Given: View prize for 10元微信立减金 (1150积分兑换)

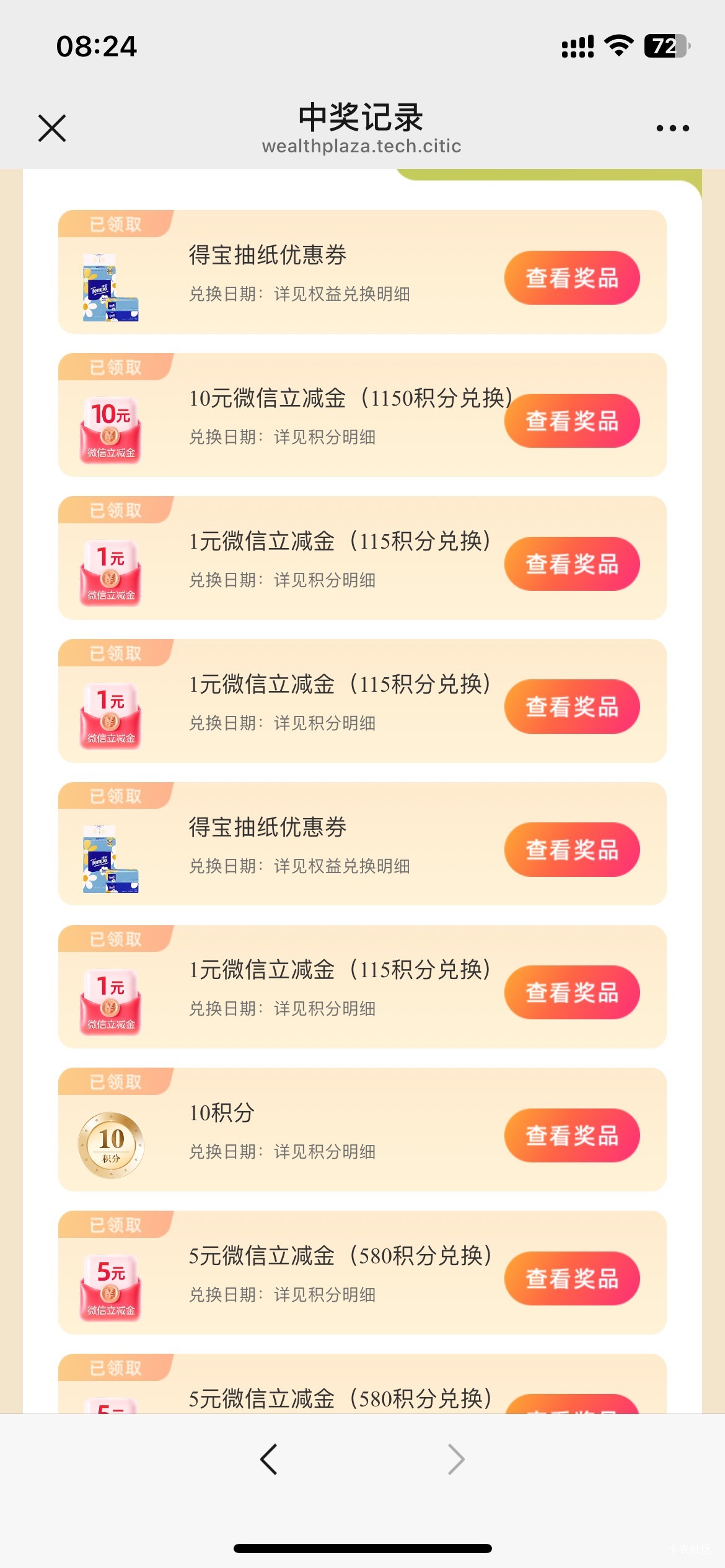Looking at the screenshot, I should tap(571, 421).
